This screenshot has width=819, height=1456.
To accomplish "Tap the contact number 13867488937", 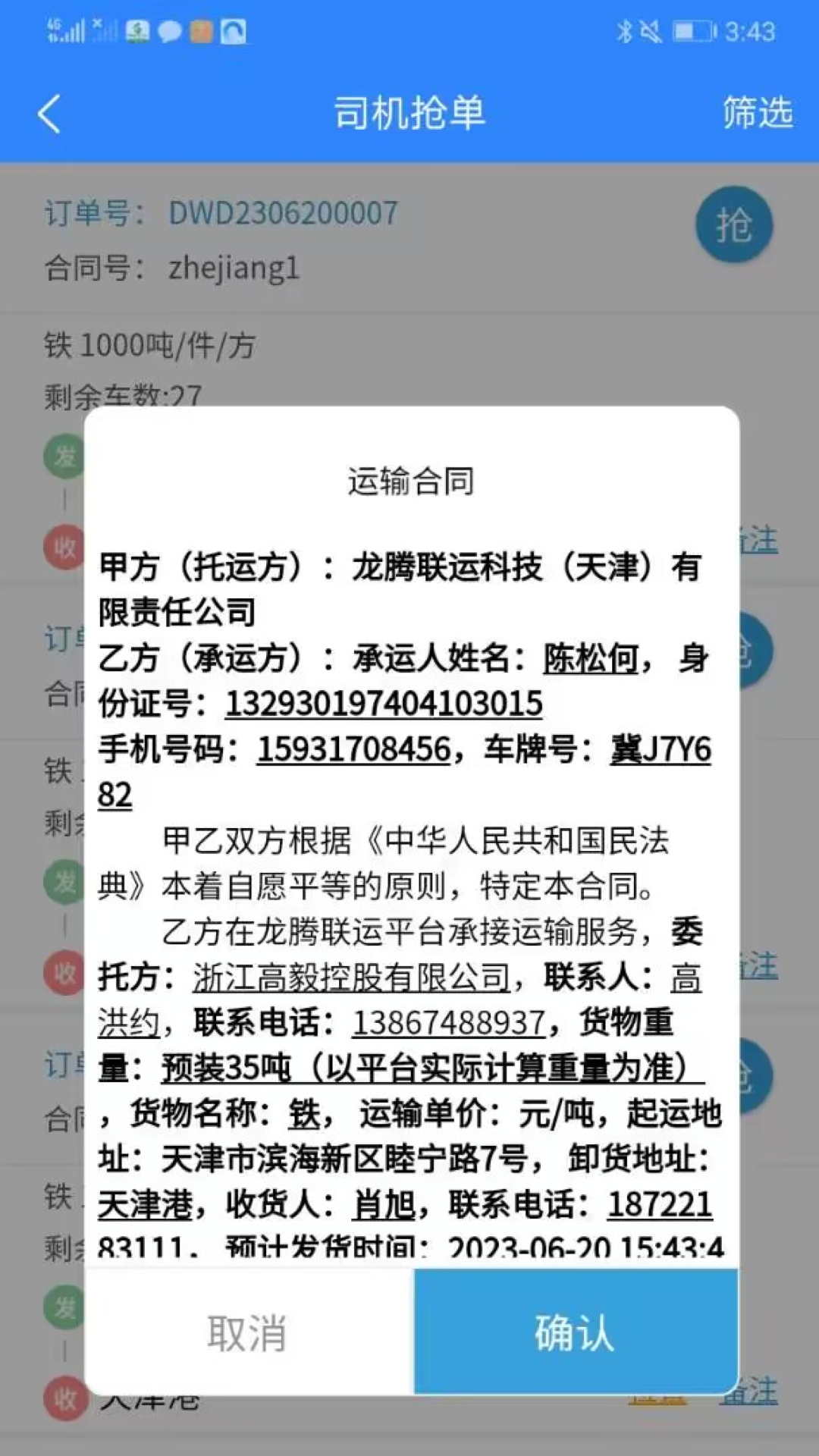I will [448, 1021].
